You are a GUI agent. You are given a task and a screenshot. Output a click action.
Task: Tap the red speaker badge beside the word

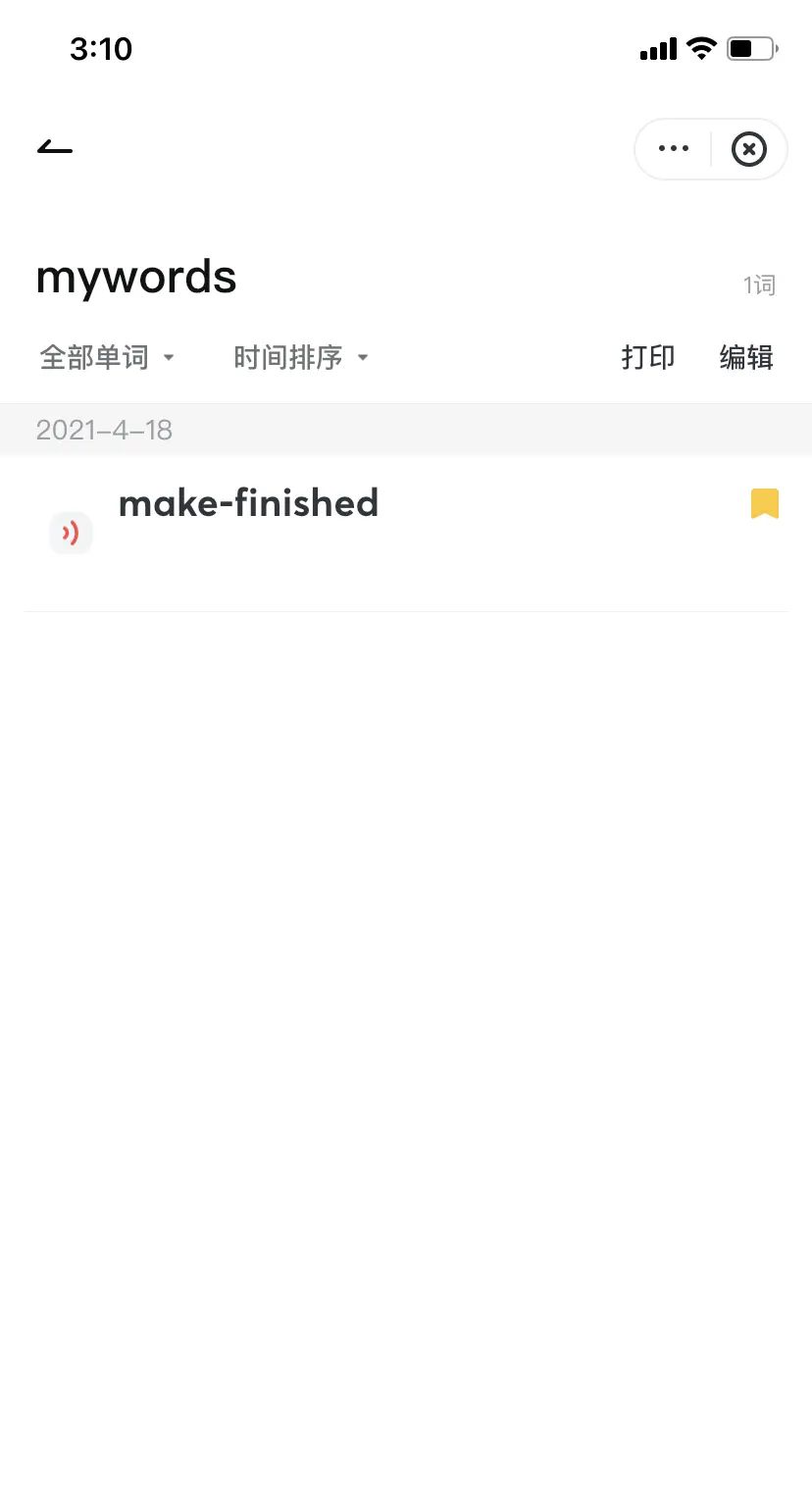[x=71, y=533]
